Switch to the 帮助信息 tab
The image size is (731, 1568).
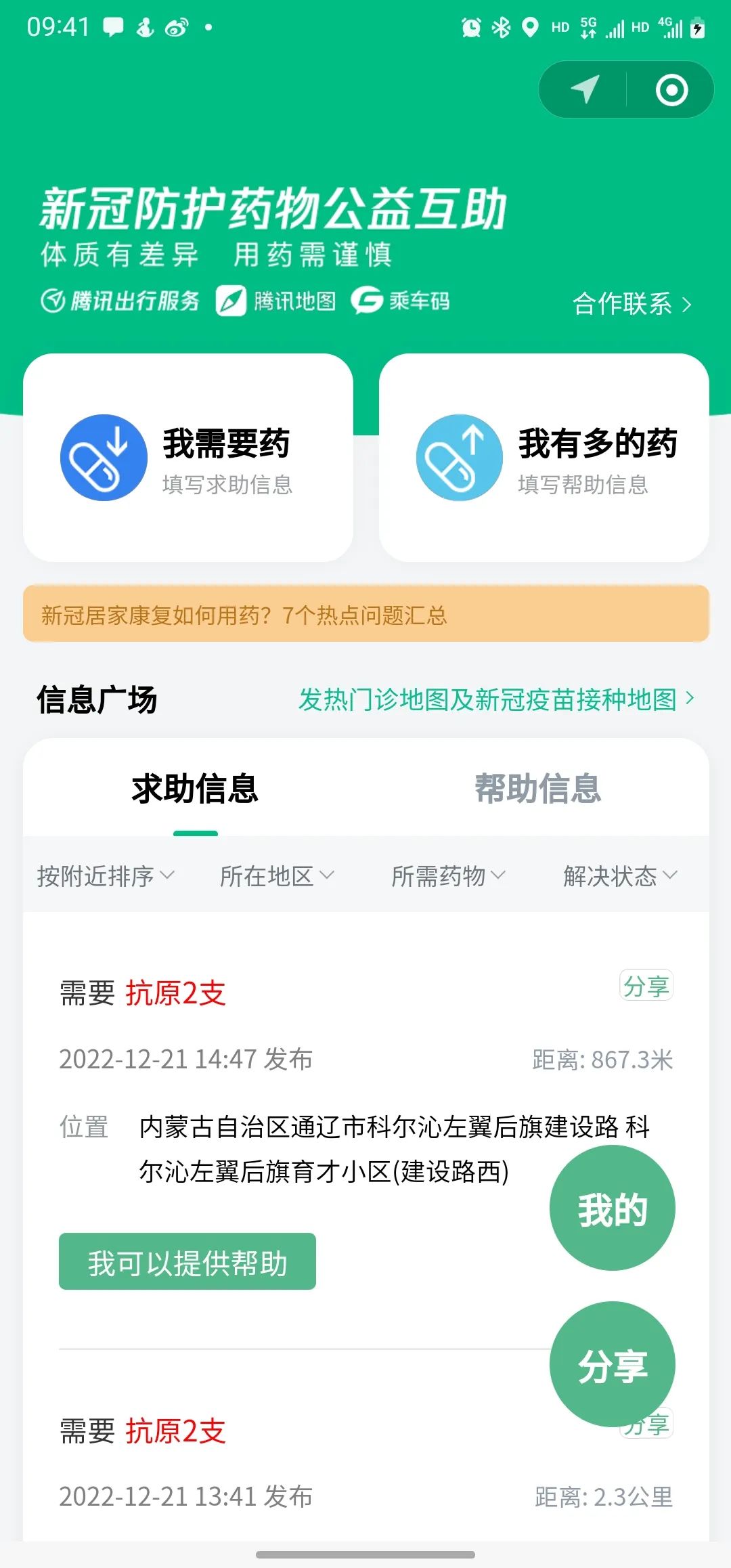[537, 789]
